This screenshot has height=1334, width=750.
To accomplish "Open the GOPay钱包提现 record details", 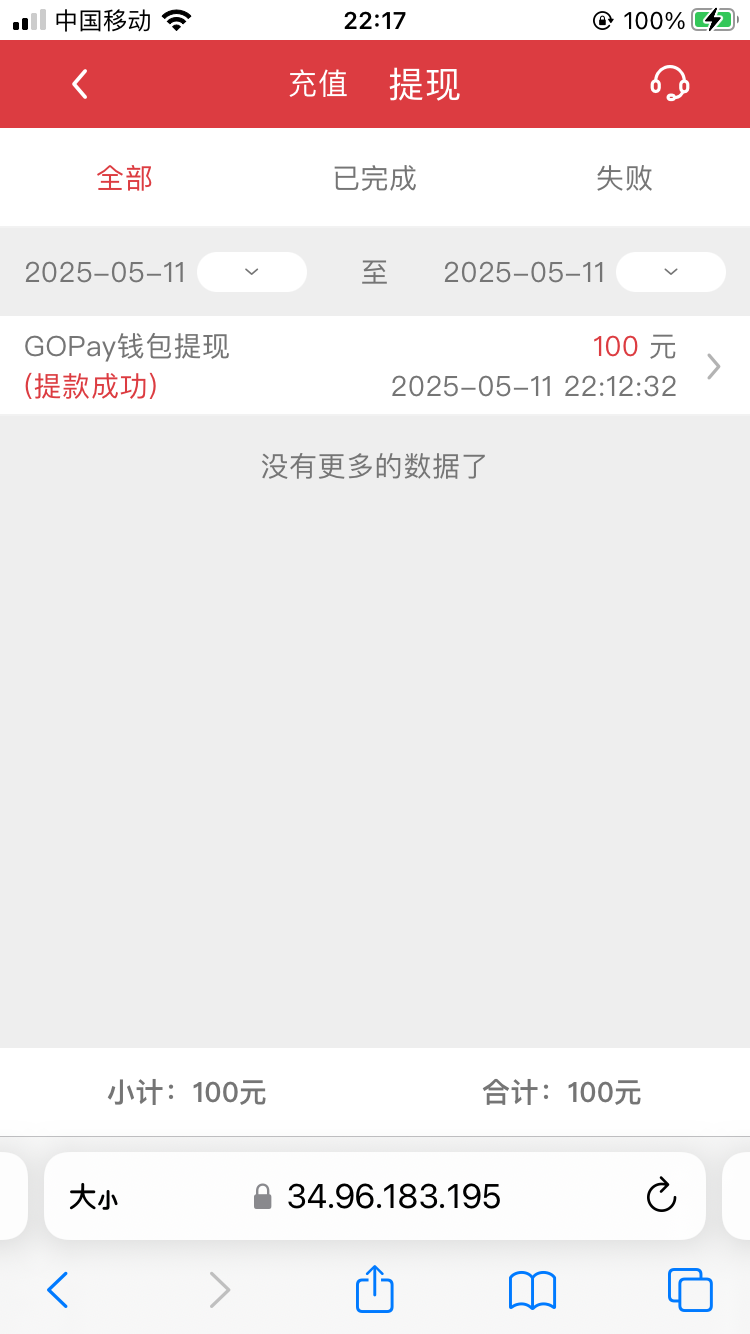I will pyautogui.click(x=375, y=366).
